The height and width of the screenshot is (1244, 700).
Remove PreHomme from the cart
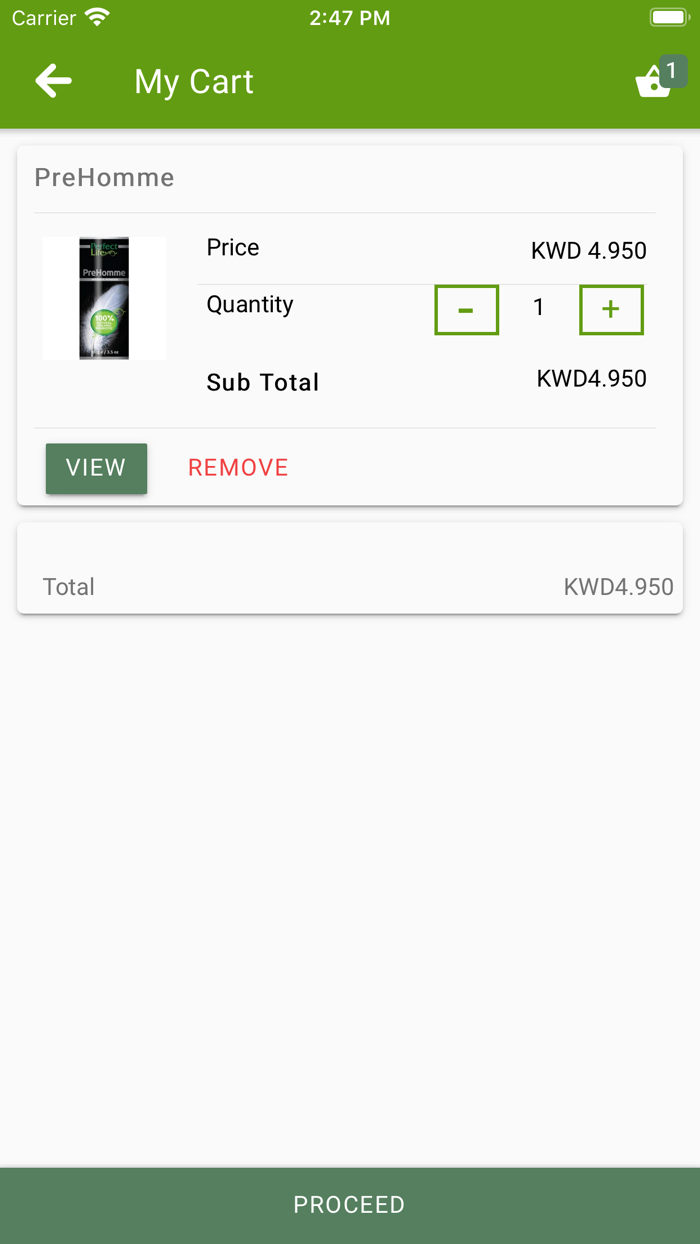pyautogui.click(x=238, y=468)
